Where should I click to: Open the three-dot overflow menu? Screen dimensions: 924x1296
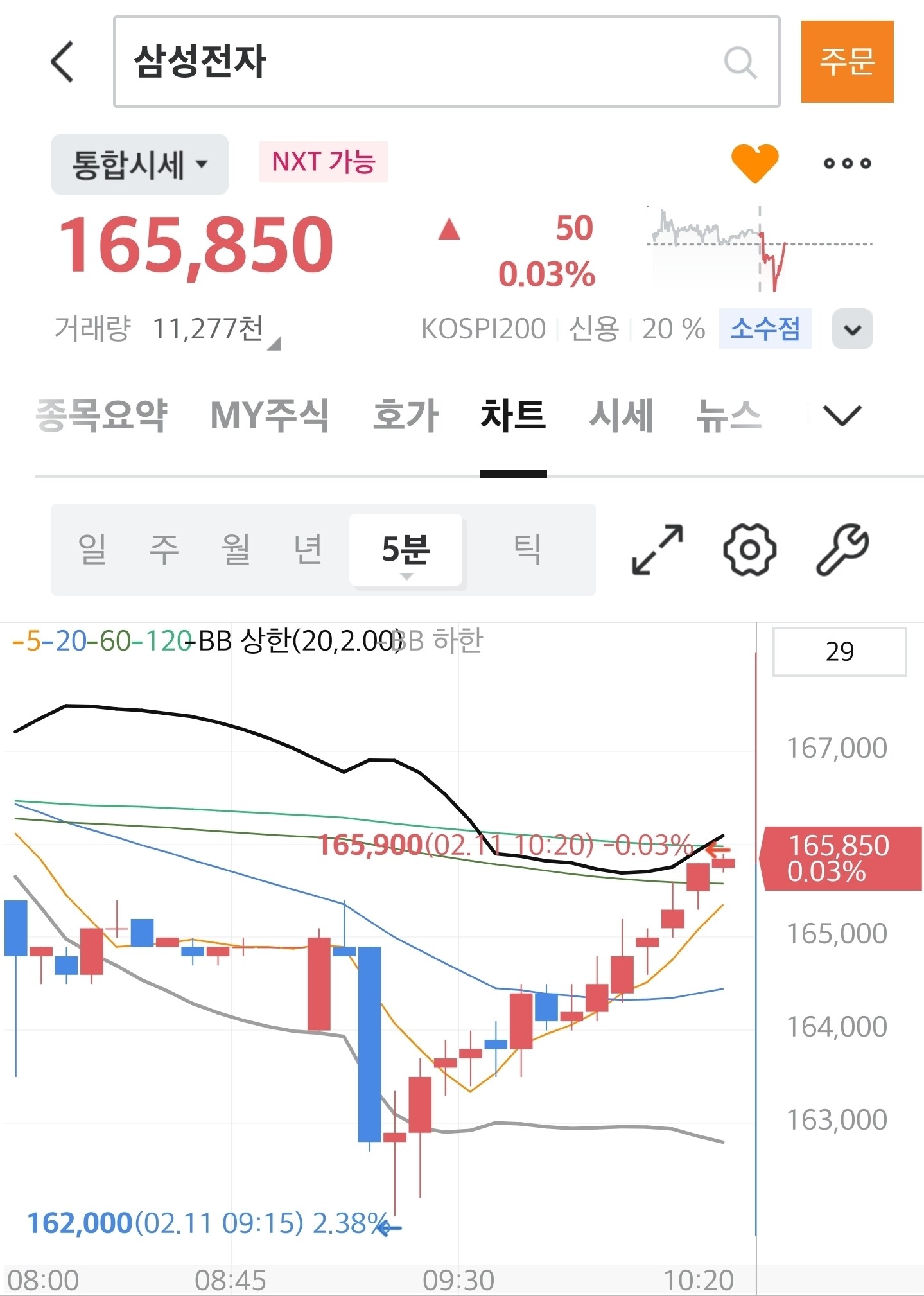(x=847, y=163)
